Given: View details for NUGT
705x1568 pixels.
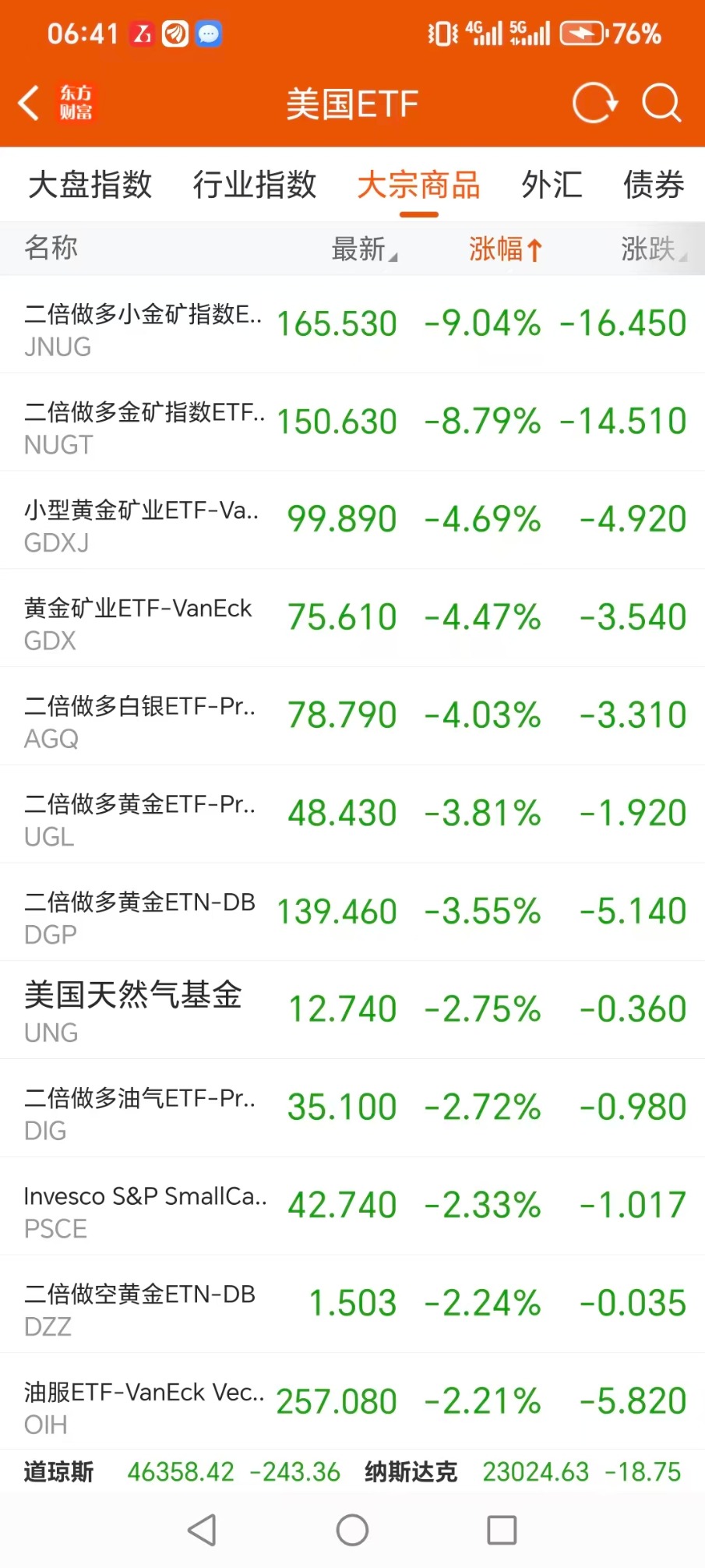Looking at the screenshot, I should [x=352, y=422].
